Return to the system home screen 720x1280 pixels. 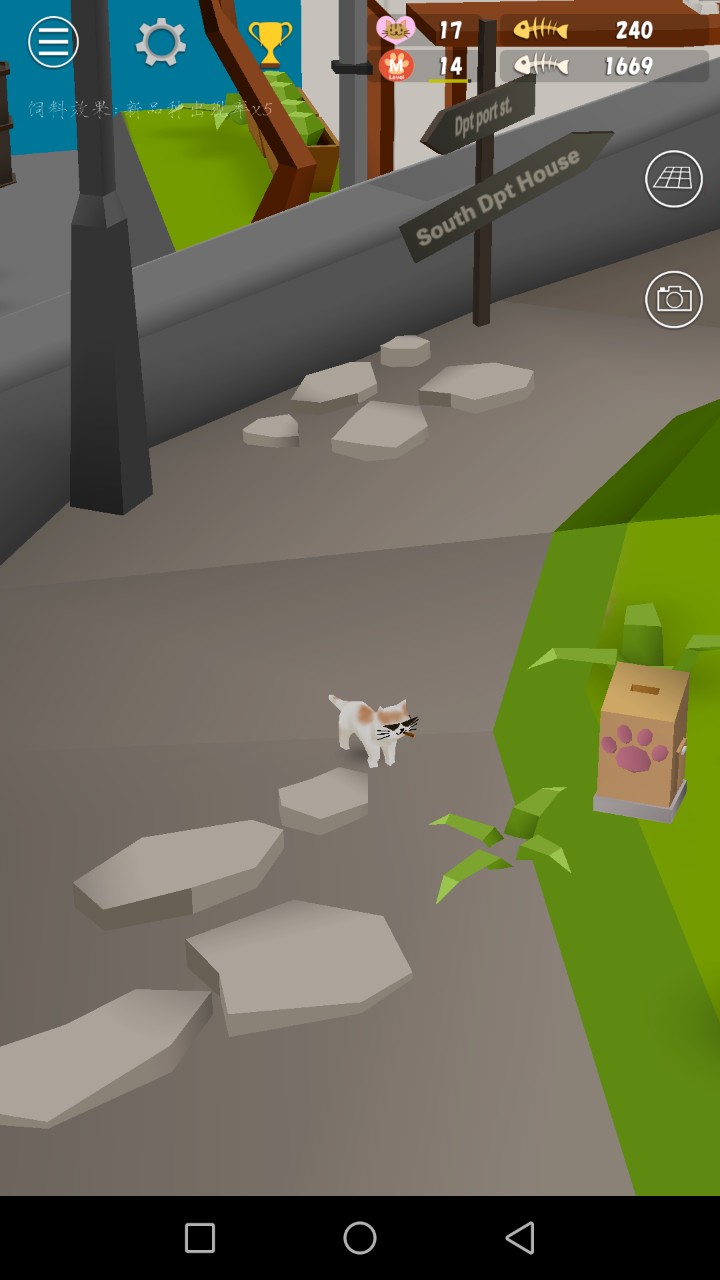point(360,1238)
